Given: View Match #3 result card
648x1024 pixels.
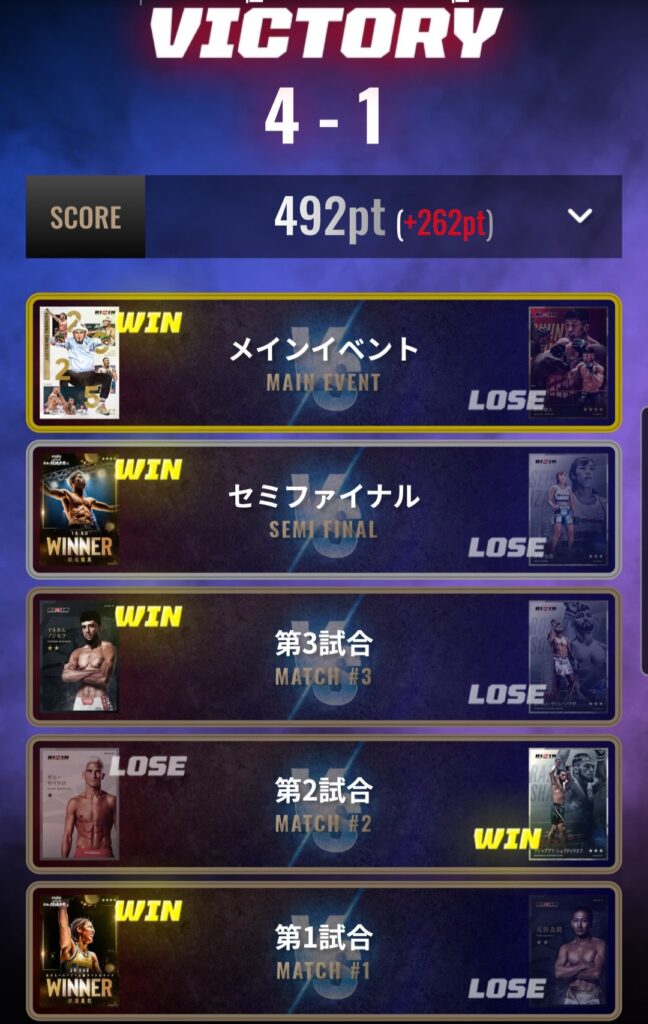Looking at the screenshot, I should [323, 656].
